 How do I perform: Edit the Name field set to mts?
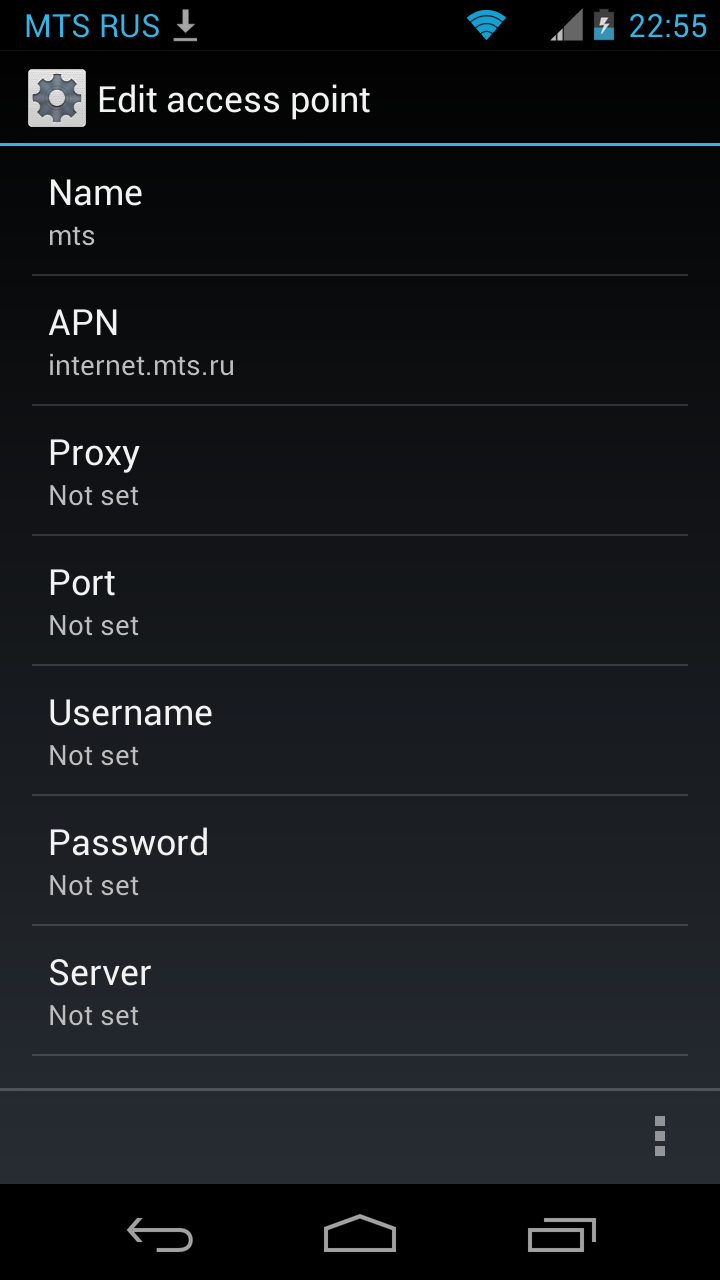(x=360, y=211)
